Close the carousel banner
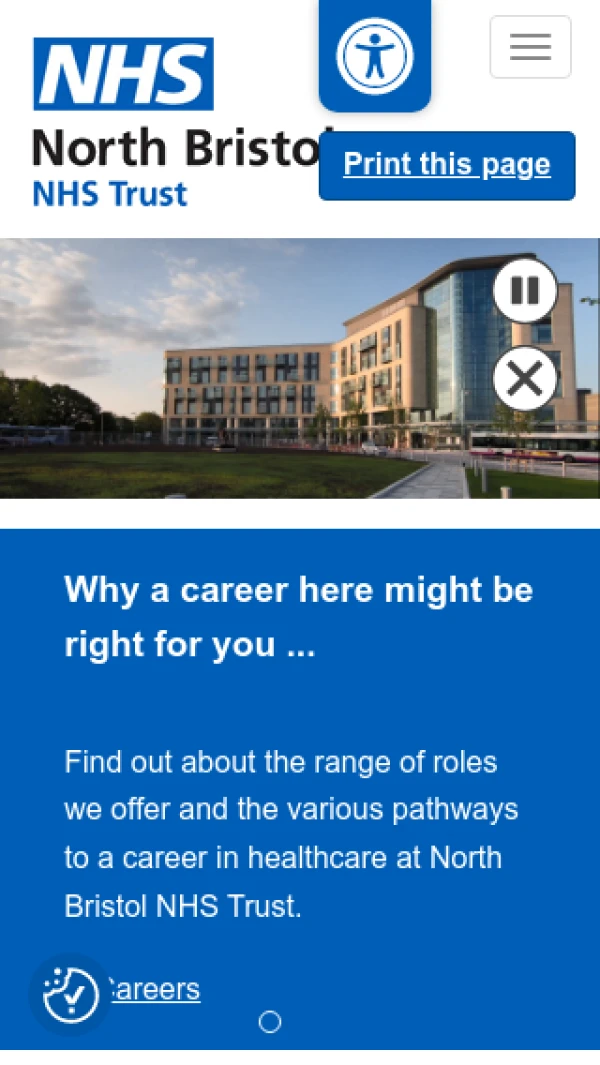The height and width of the screenshot is (1065, 600). pos(525,378)
